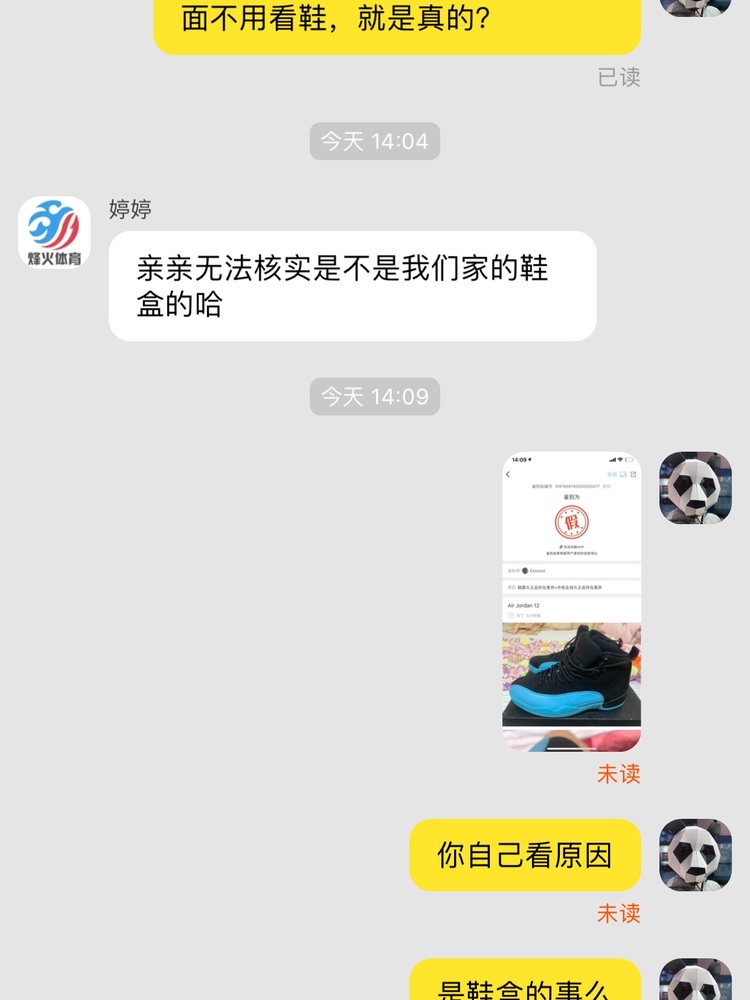Open 婷婷's seller avatar
The image size is (750, 1000).
[x=54, y=232]
